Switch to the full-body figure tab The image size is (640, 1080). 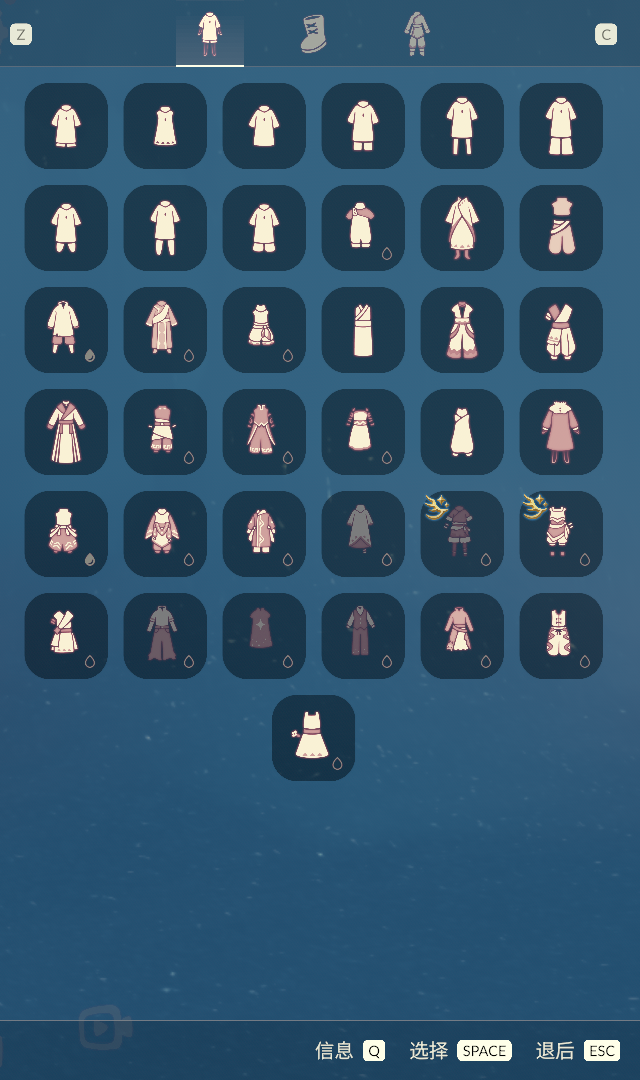[416, 34]
